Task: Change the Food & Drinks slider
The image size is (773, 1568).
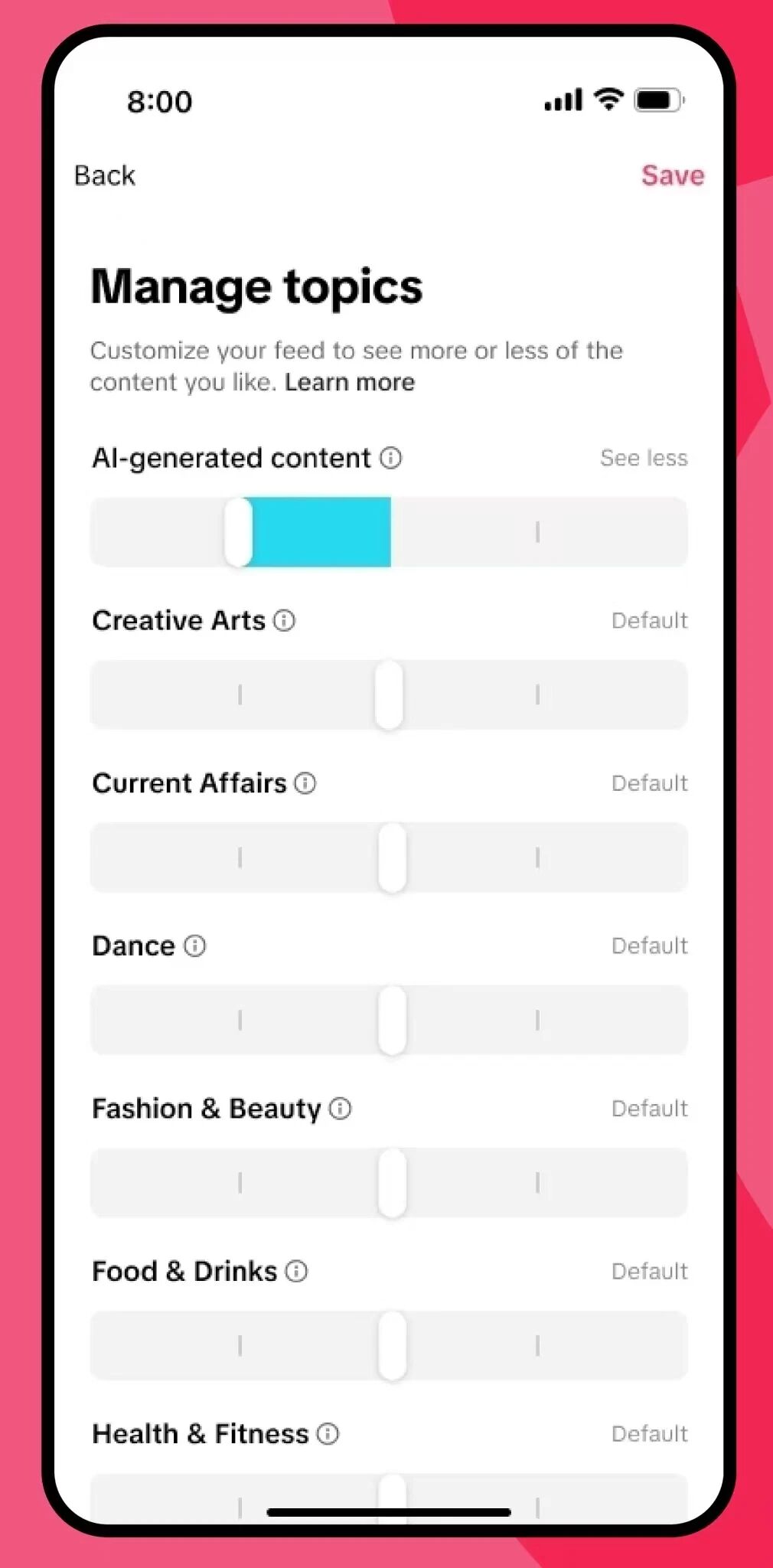Action: (392, 1345)
